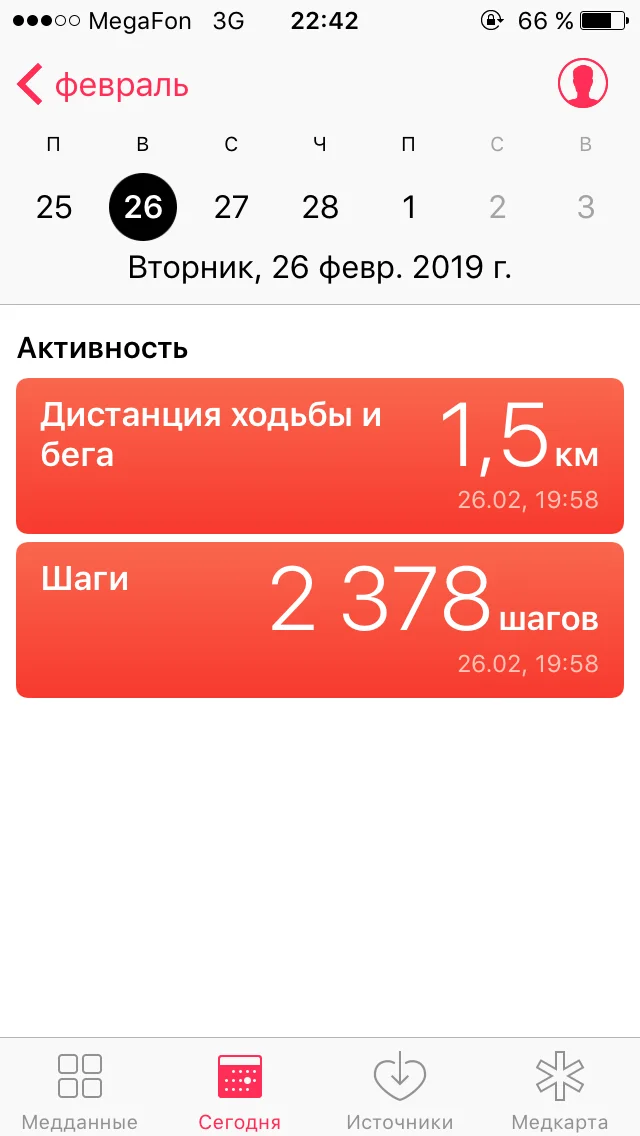640x1136 pixels.
Task: Tap the selected day 26
Action: [x=143, y=207]
